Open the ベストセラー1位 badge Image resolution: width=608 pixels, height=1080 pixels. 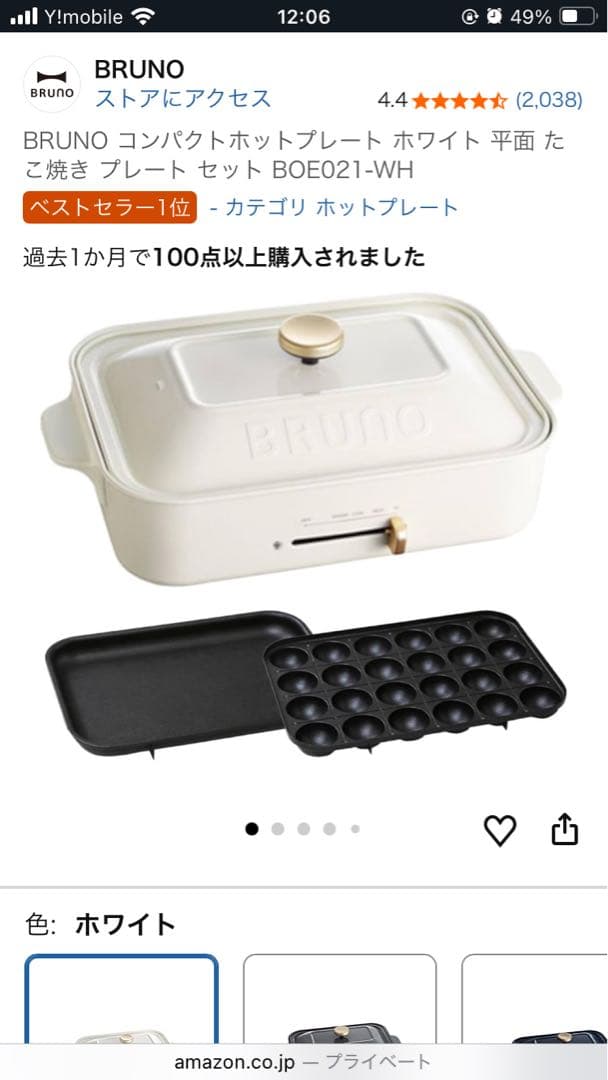(x=110, y=207)
